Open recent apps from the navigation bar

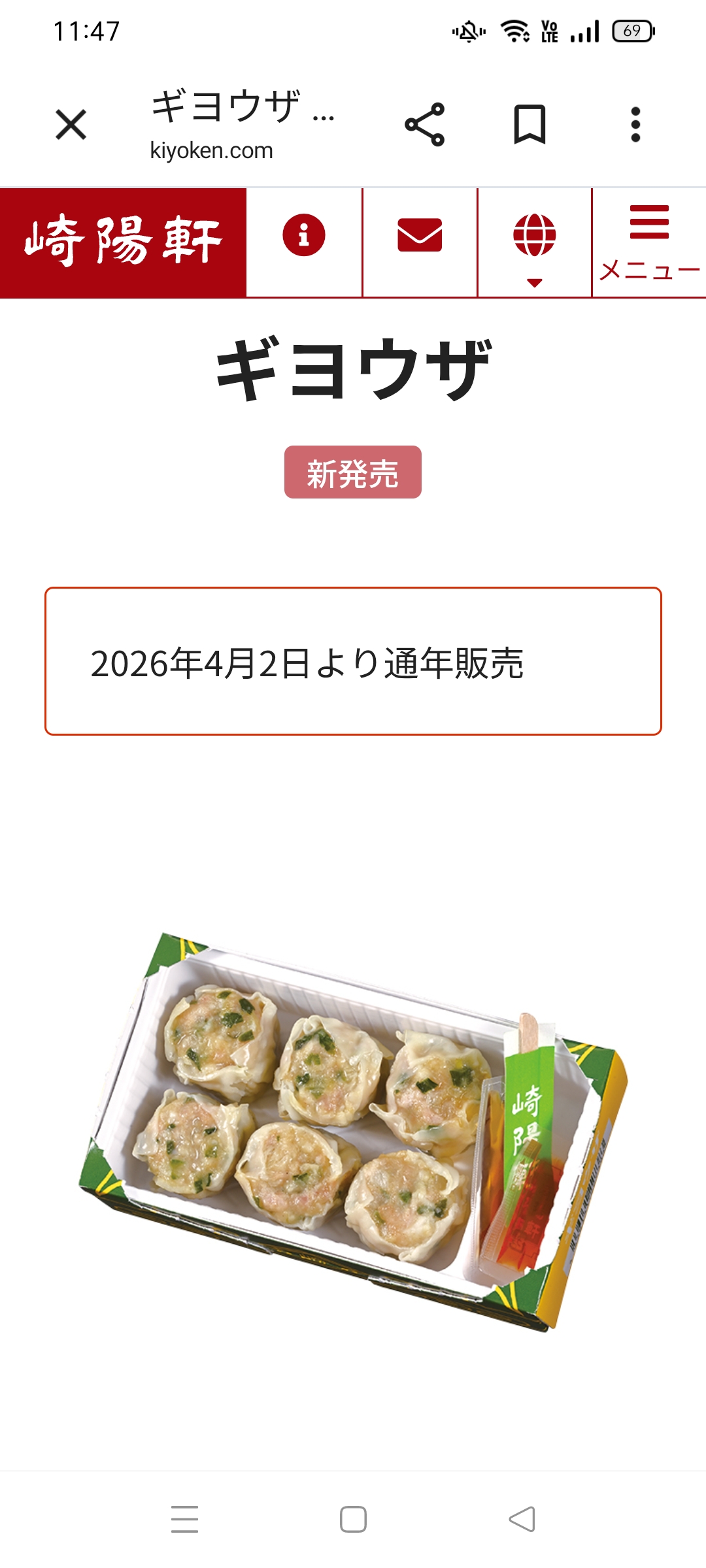tap(184, 1519)
